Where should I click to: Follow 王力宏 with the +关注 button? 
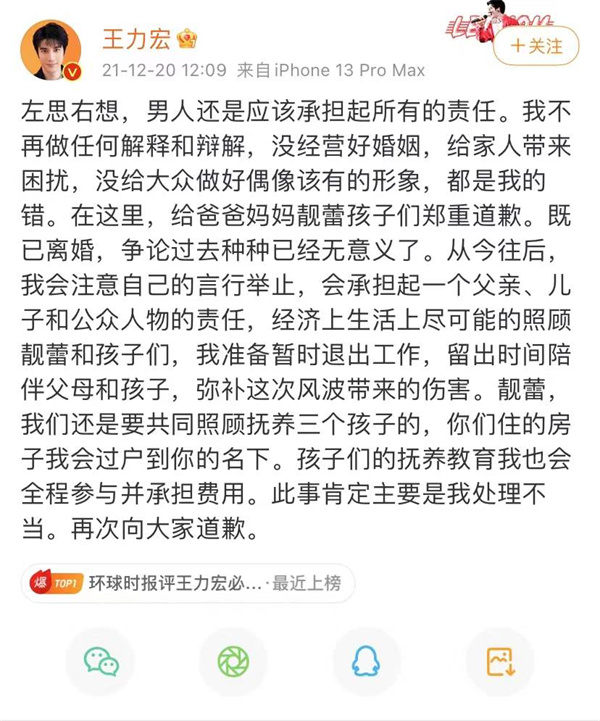536,46
